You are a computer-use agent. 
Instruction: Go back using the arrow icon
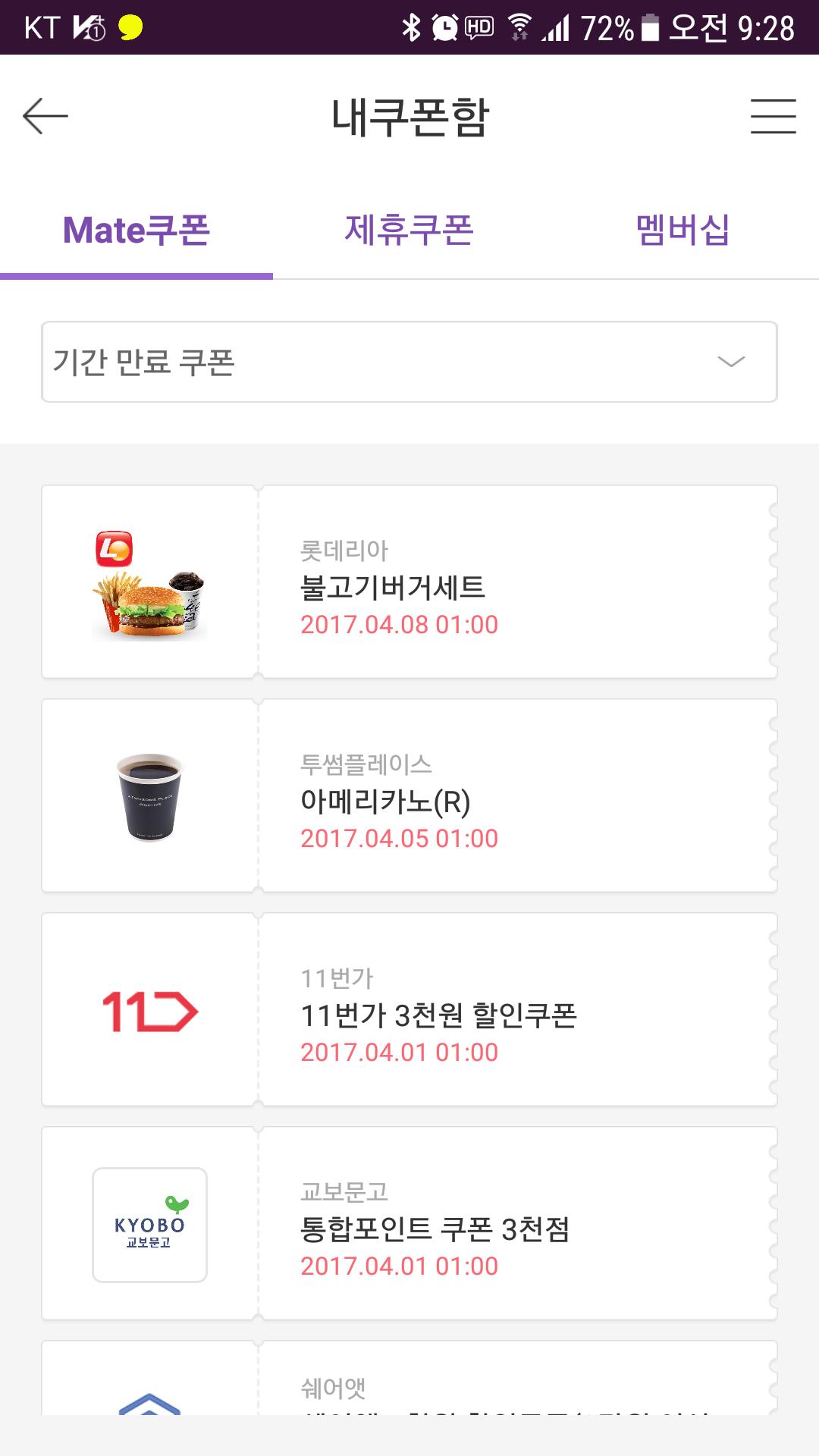point(45,116)
